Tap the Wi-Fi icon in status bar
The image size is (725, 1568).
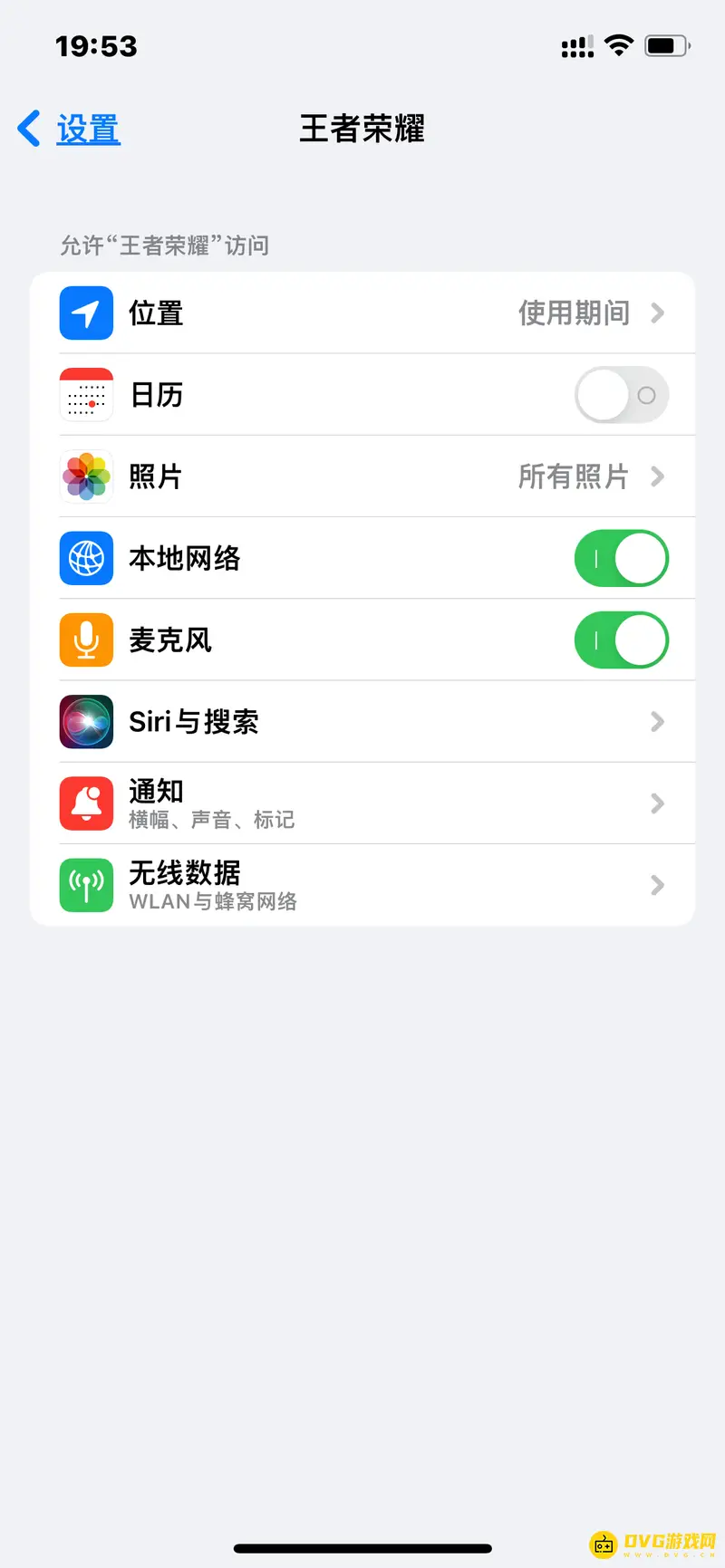(x=620, y=46)
